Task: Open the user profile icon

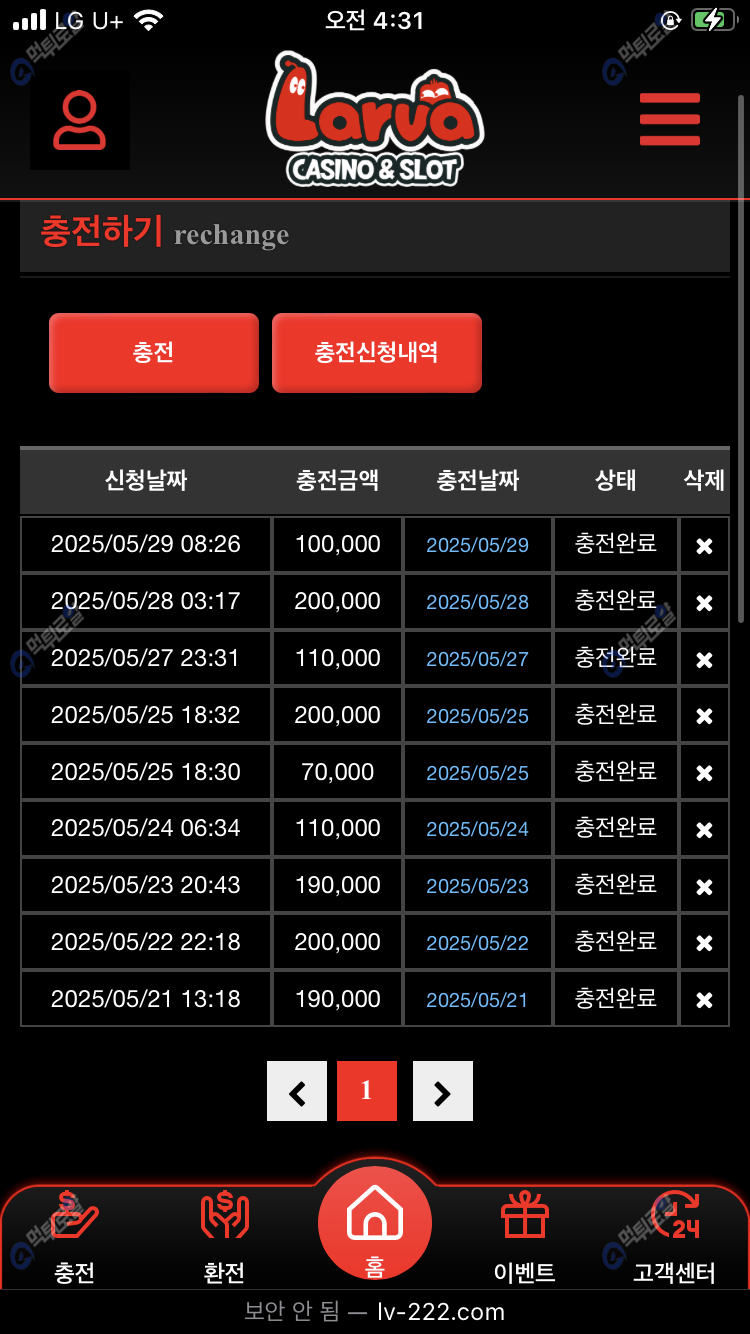Action: [79, 121]
